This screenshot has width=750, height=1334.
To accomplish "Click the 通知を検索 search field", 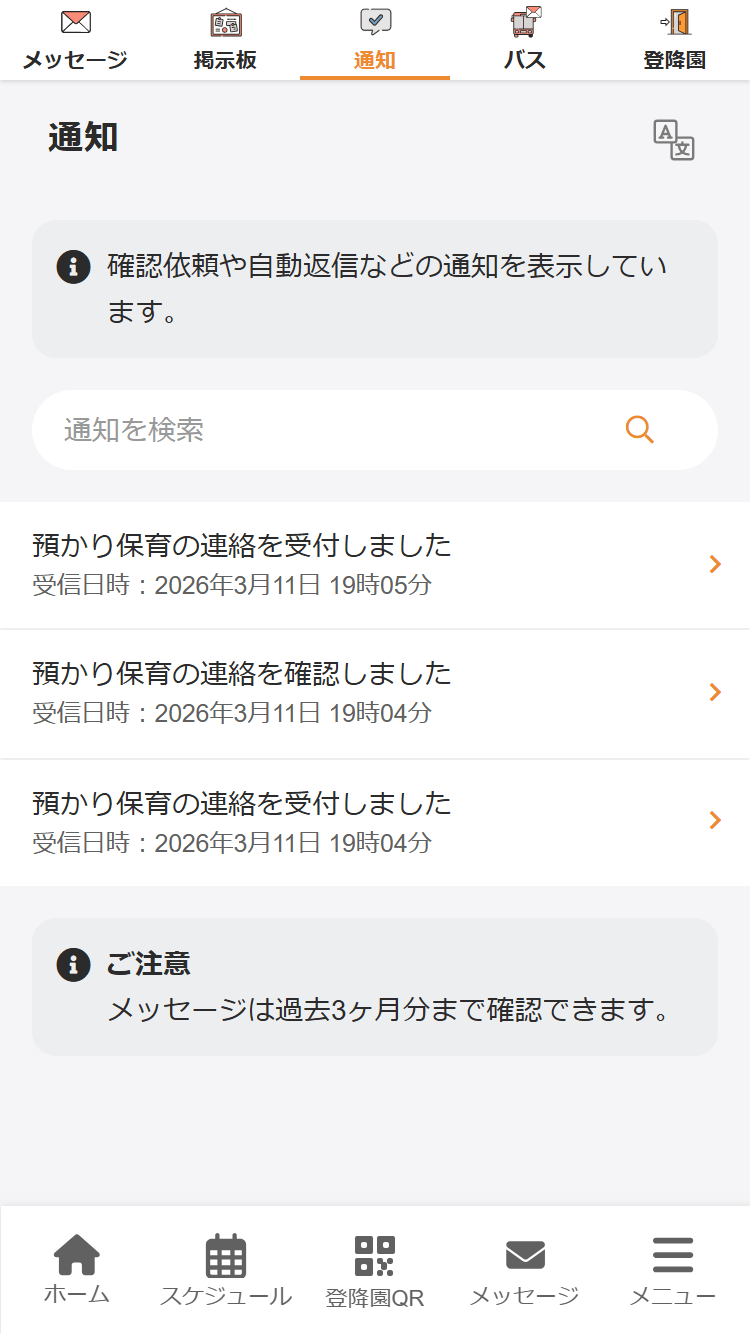I will click(300, 430).
